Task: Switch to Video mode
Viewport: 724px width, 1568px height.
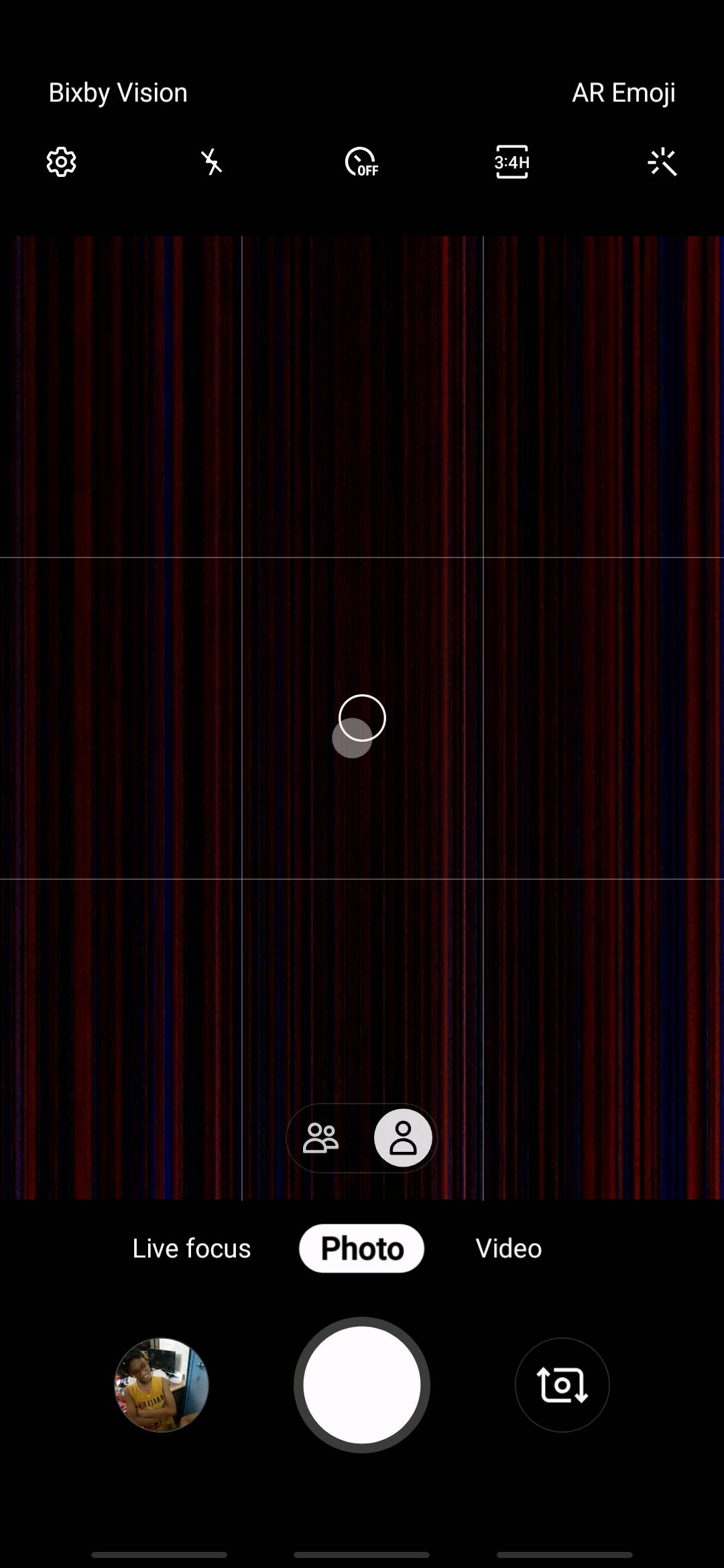Action: click(x=508, y=1248)
